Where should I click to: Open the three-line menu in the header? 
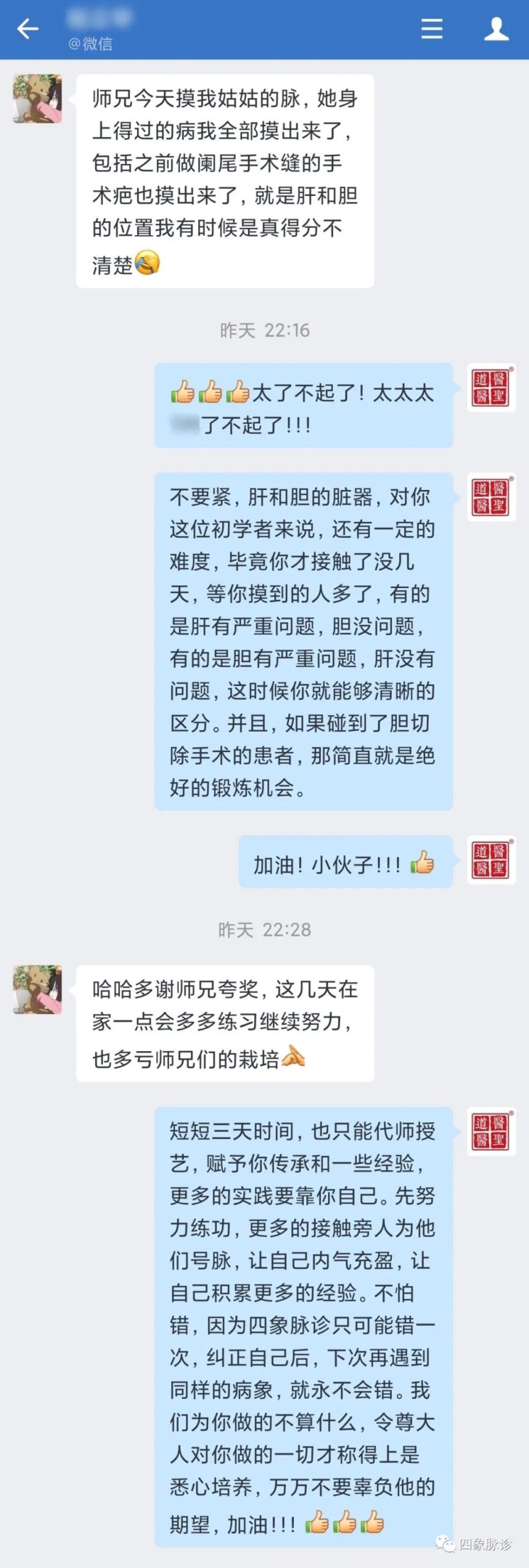tap(432, 29)
